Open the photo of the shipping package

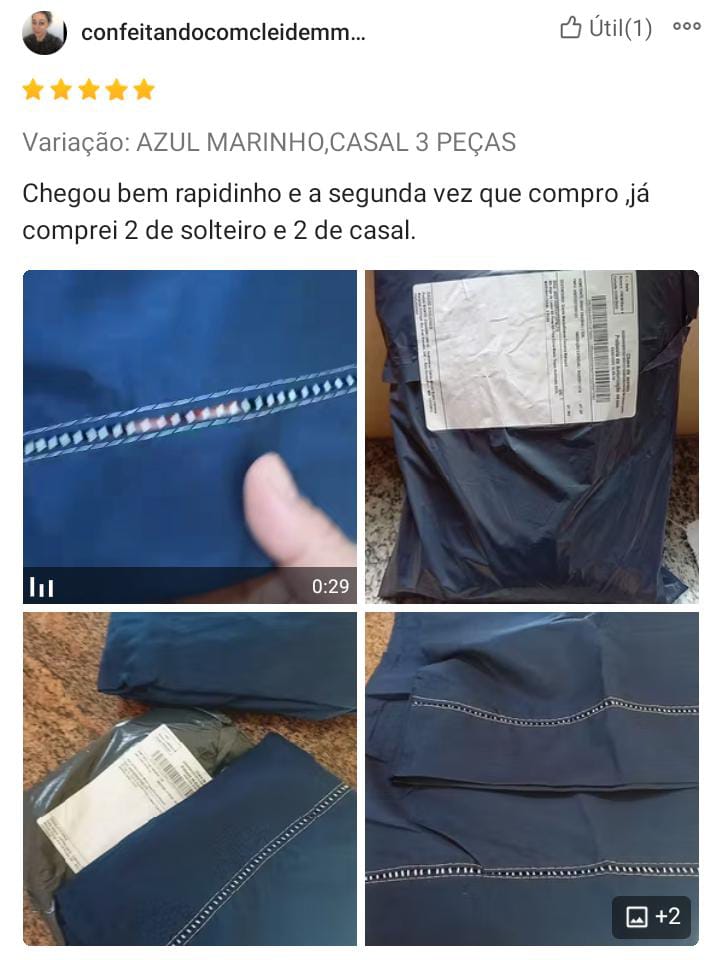click(x=531, y=436)
